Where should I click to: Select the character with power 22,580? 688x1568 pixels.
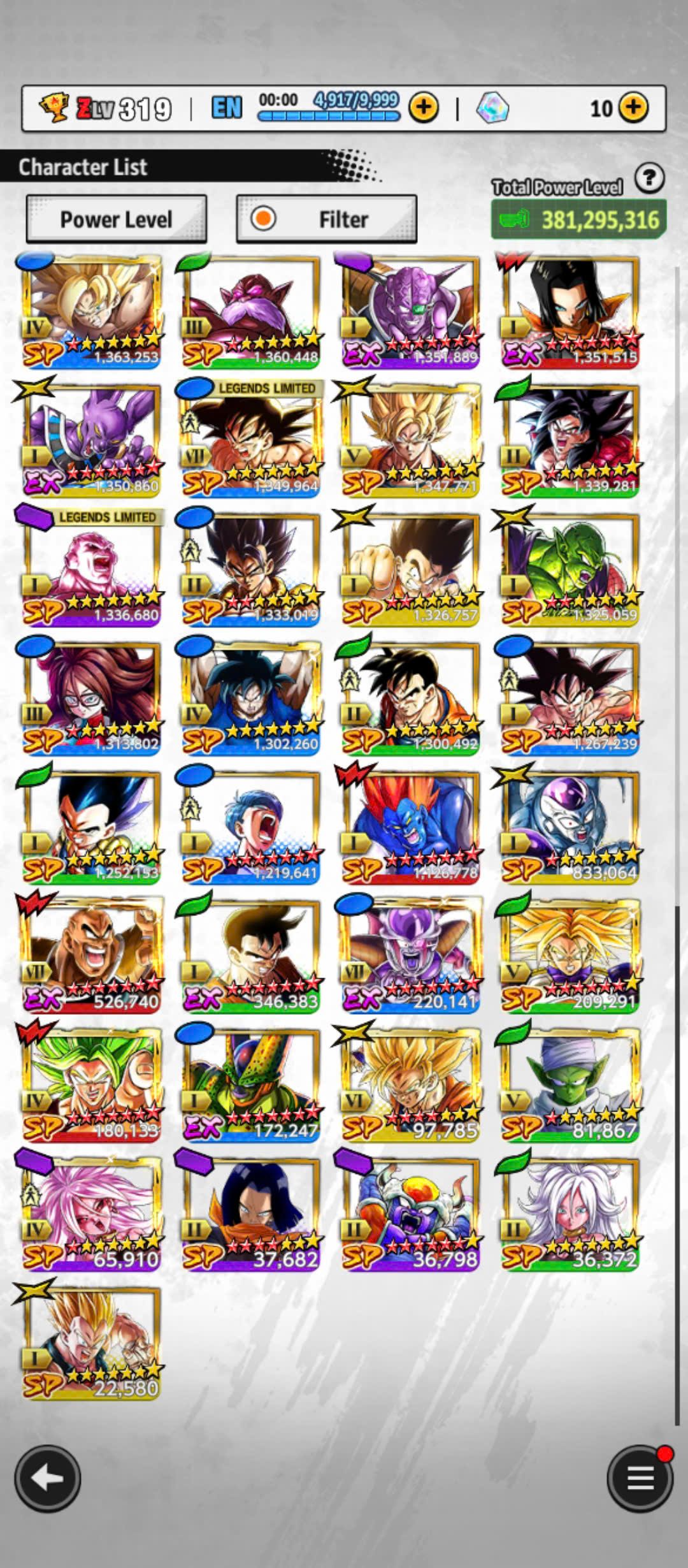[92, 1342]
